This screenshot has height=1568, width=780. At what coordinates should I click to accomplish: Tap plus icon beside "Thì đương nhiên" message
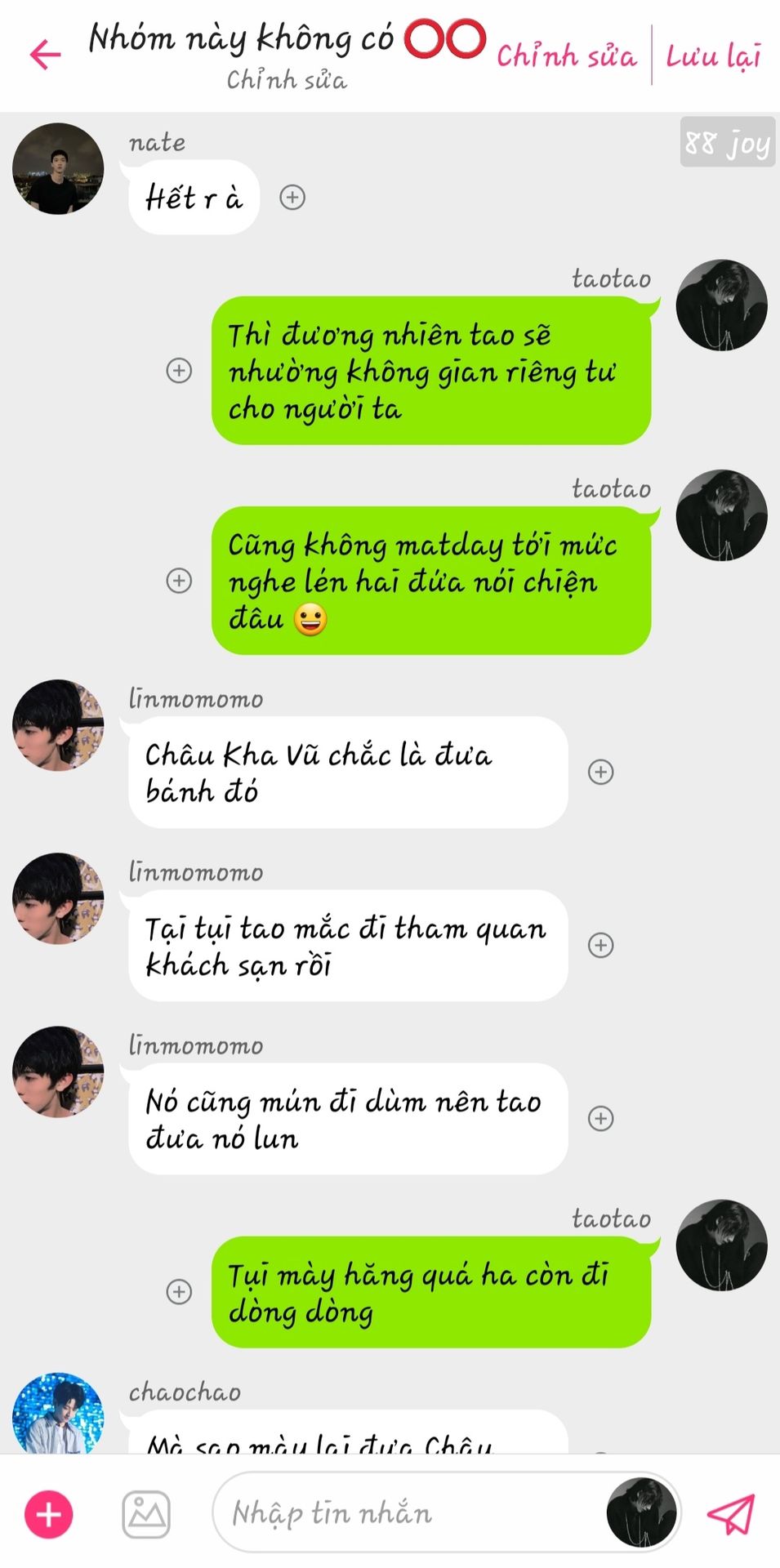179,371
